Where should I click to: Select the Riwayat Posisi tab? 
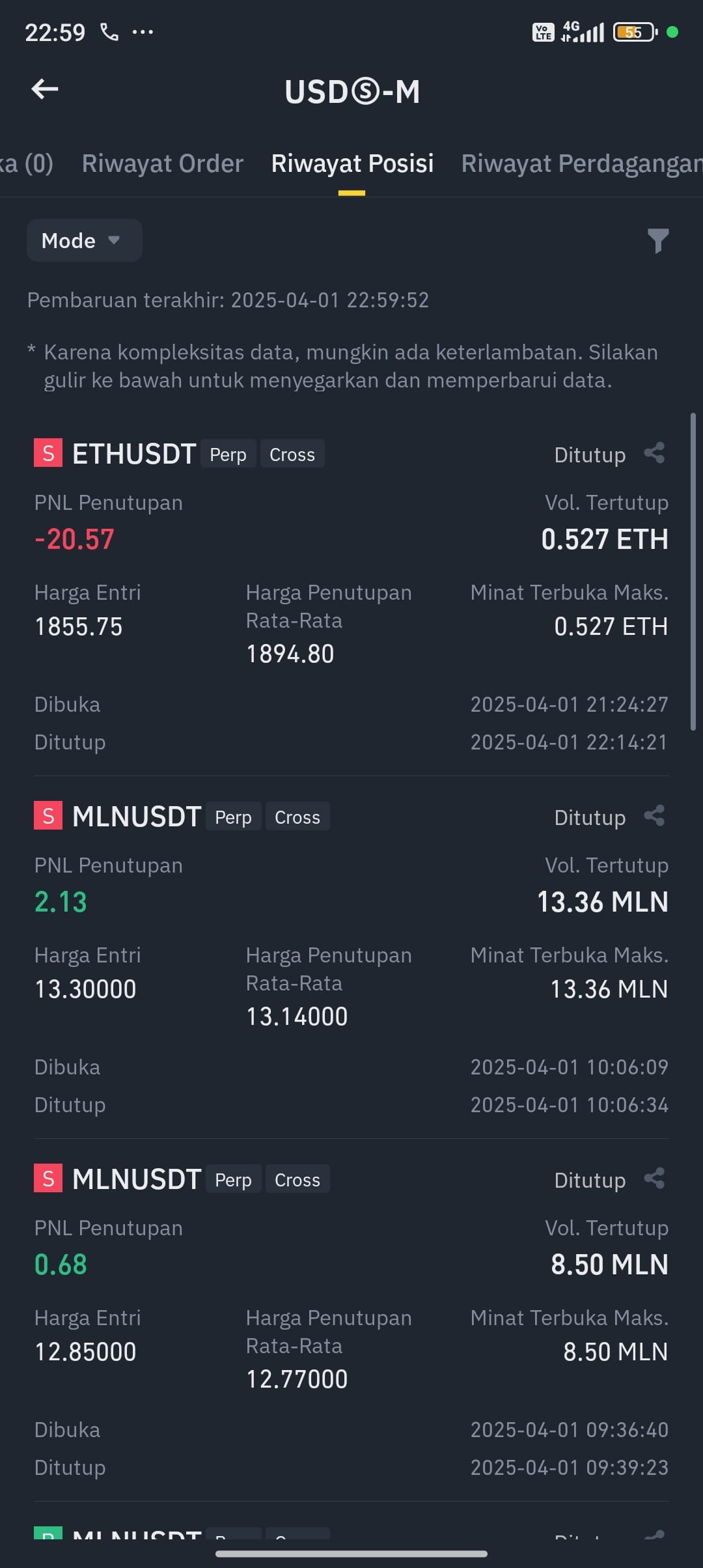tap(352, 163)
